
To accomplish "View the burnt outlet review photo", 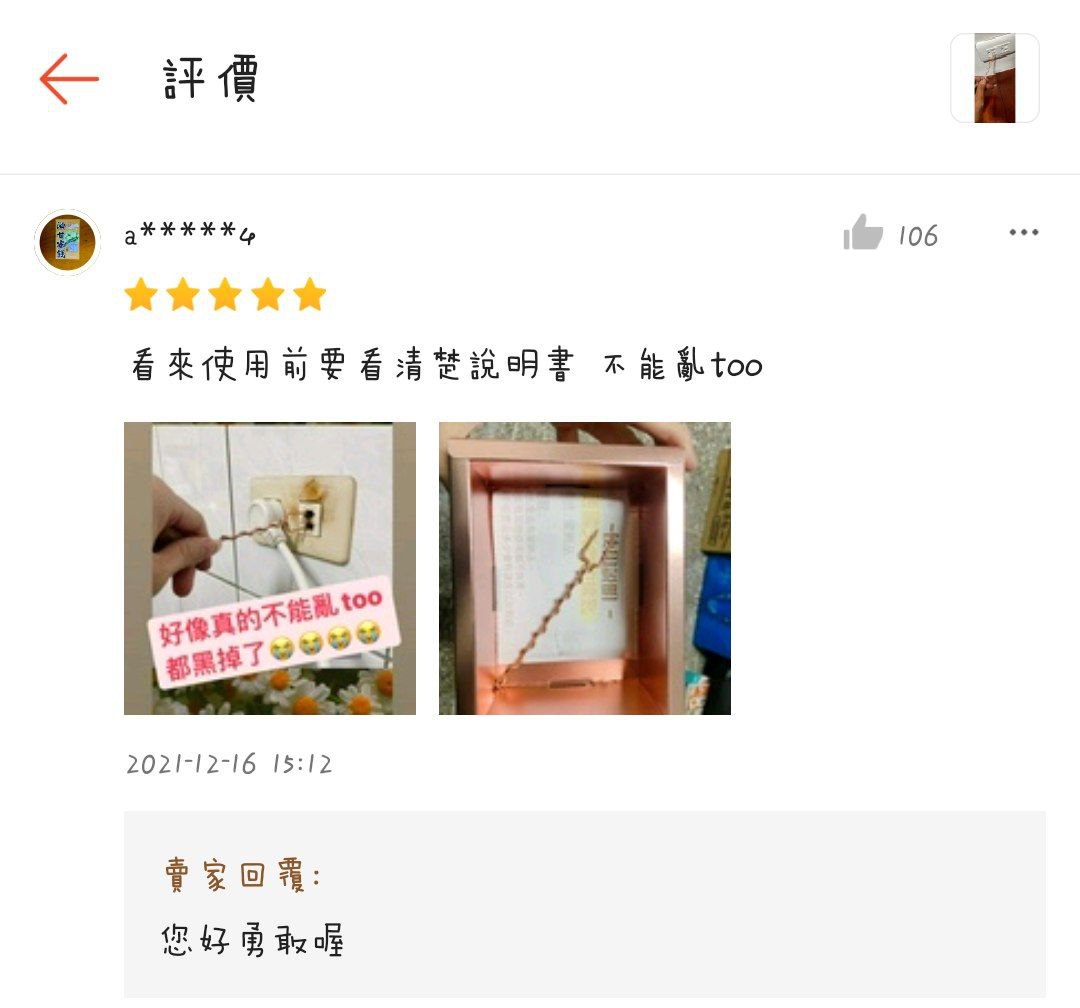I will [x=270, y=568].
